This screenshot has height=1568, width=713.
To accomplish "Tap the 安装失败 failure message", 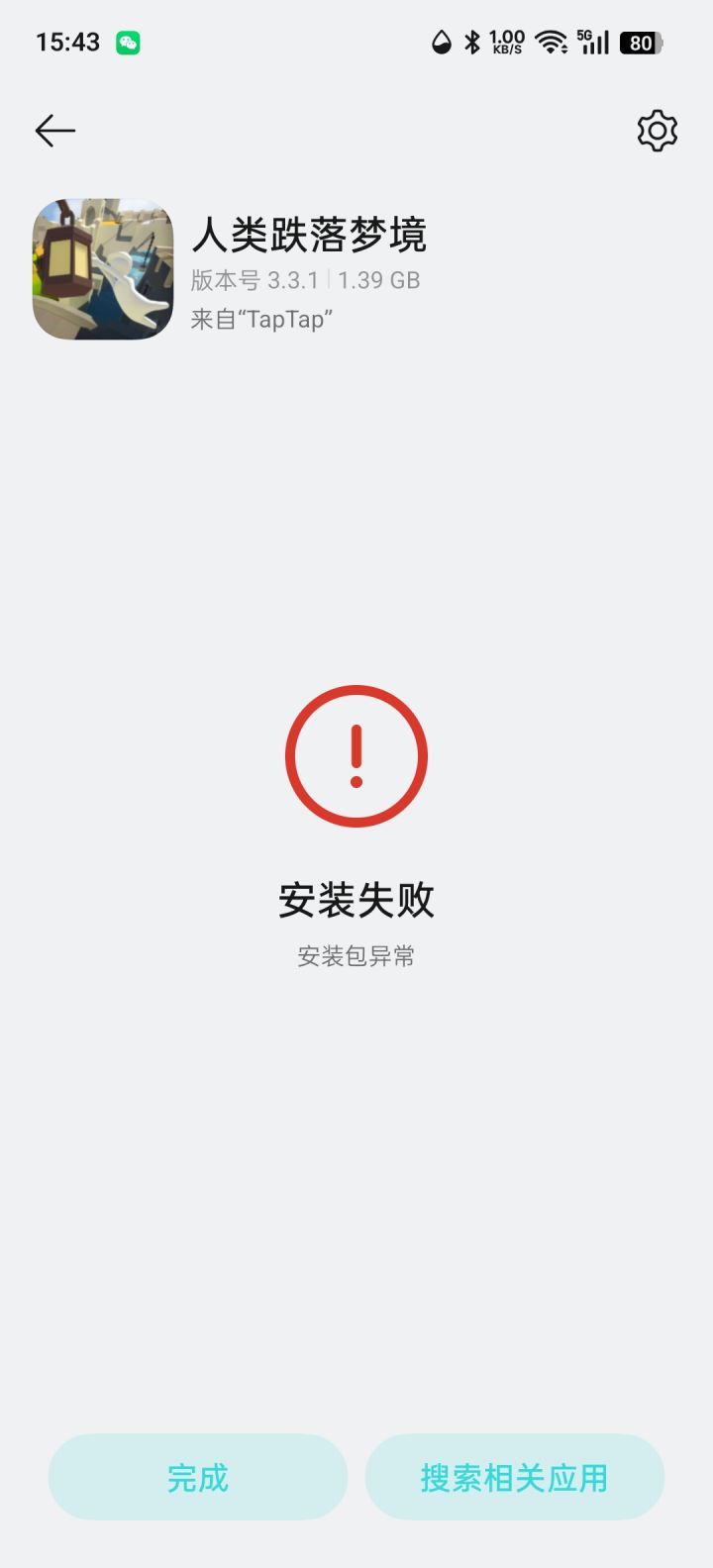I will tap(356, 900).
